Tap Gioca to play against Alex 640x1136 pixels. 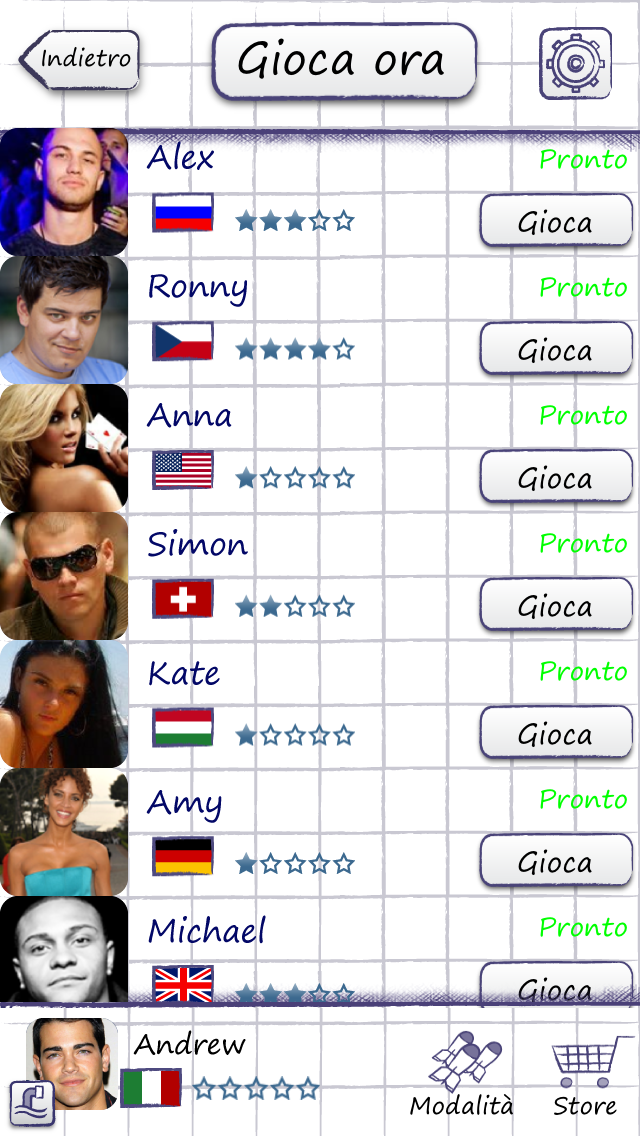point(556,222)
